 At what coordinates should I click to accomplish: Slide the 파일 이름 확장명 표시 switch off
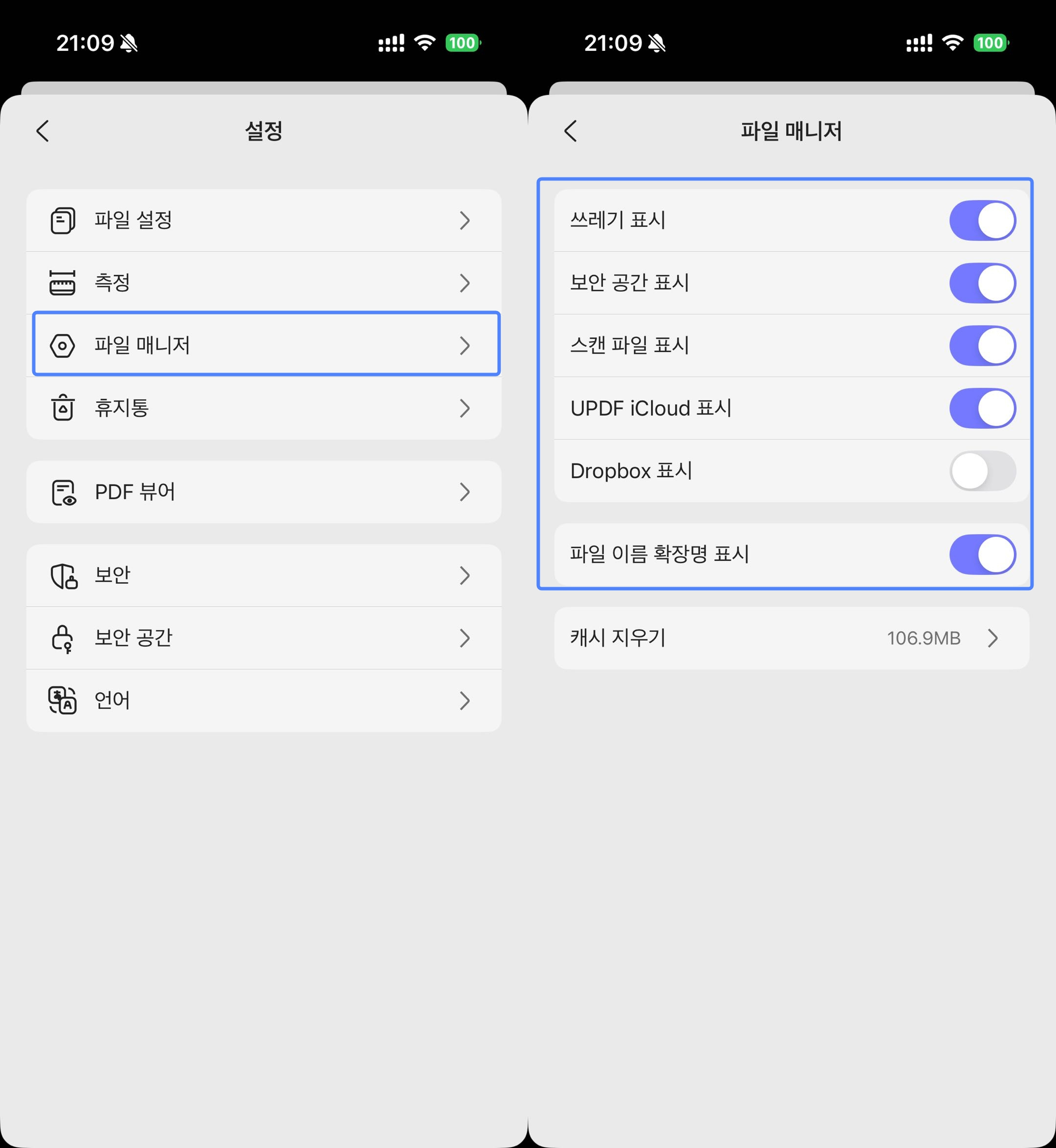coord(982,554)
